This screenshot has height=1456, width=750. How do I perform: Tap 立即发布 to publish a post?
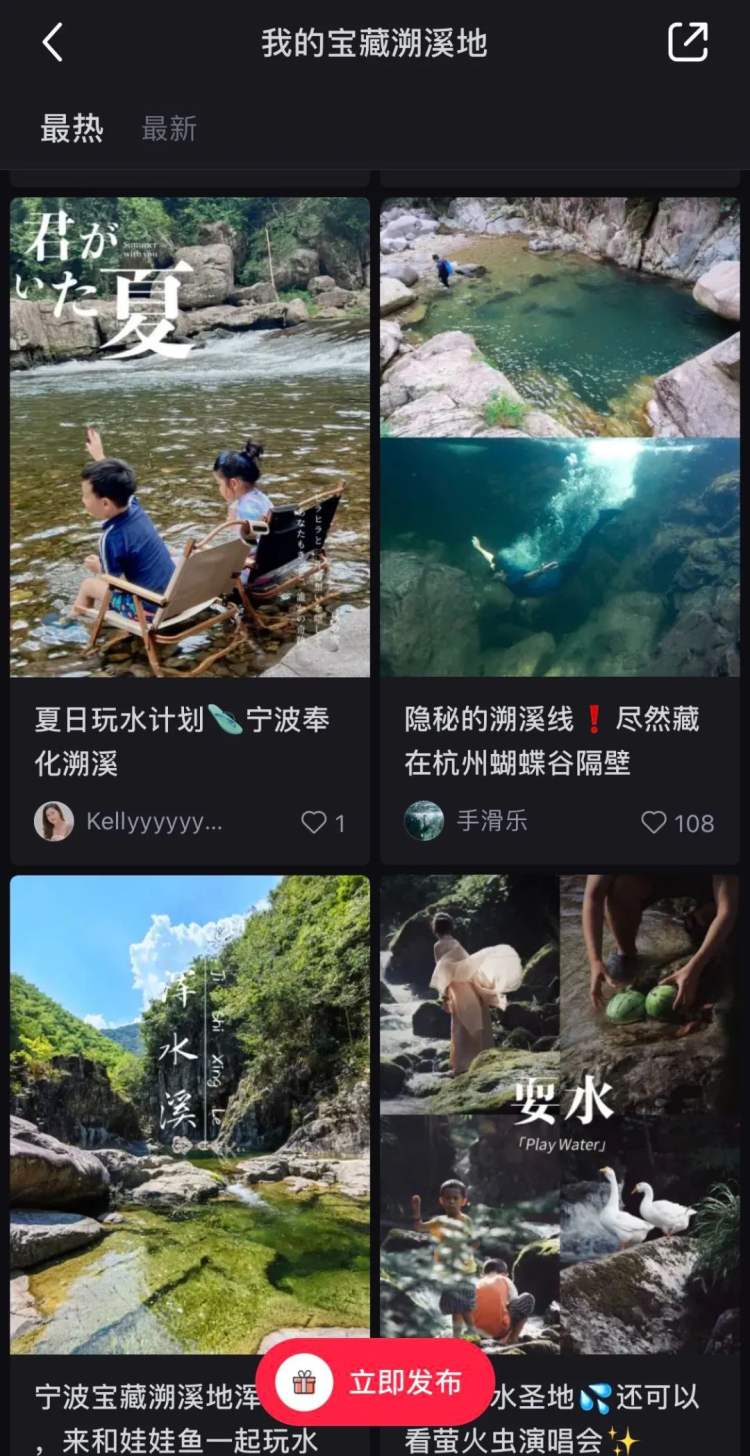click(376, 1383)
